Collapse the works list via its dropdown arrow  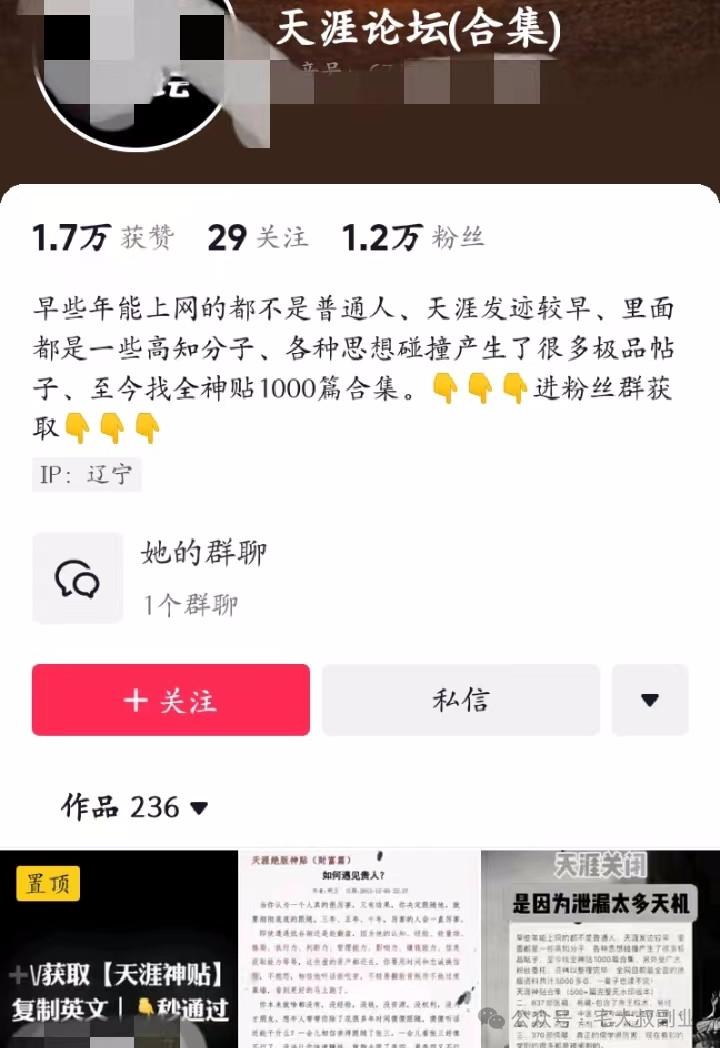point(199,808)
